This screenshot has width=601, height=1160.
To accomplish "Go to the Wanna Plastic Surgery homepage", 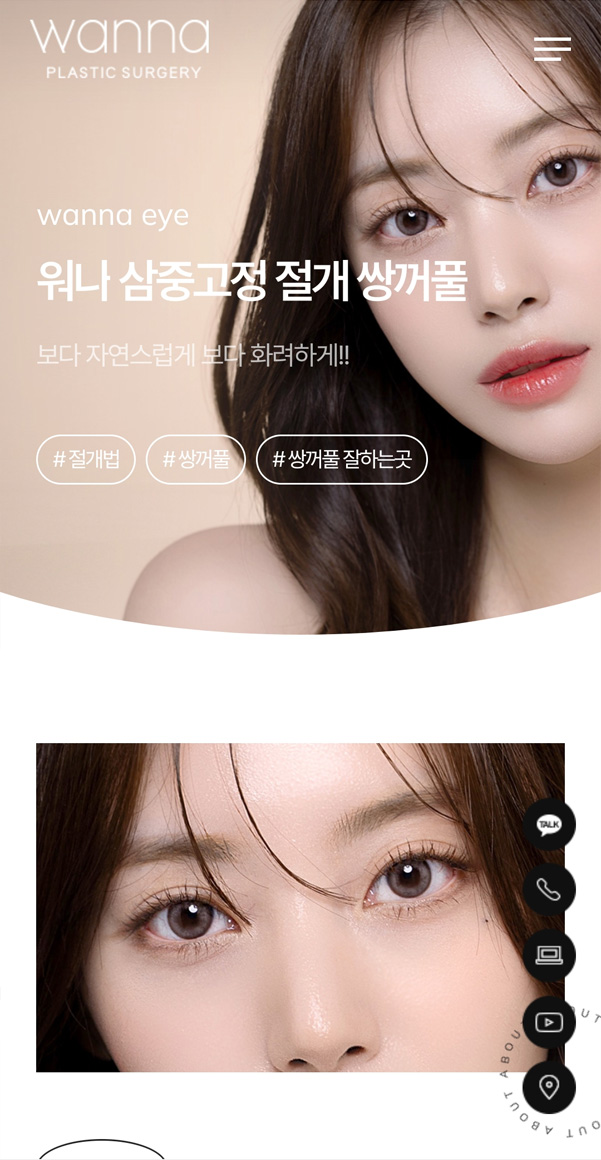I will click(x=120, y=48).
